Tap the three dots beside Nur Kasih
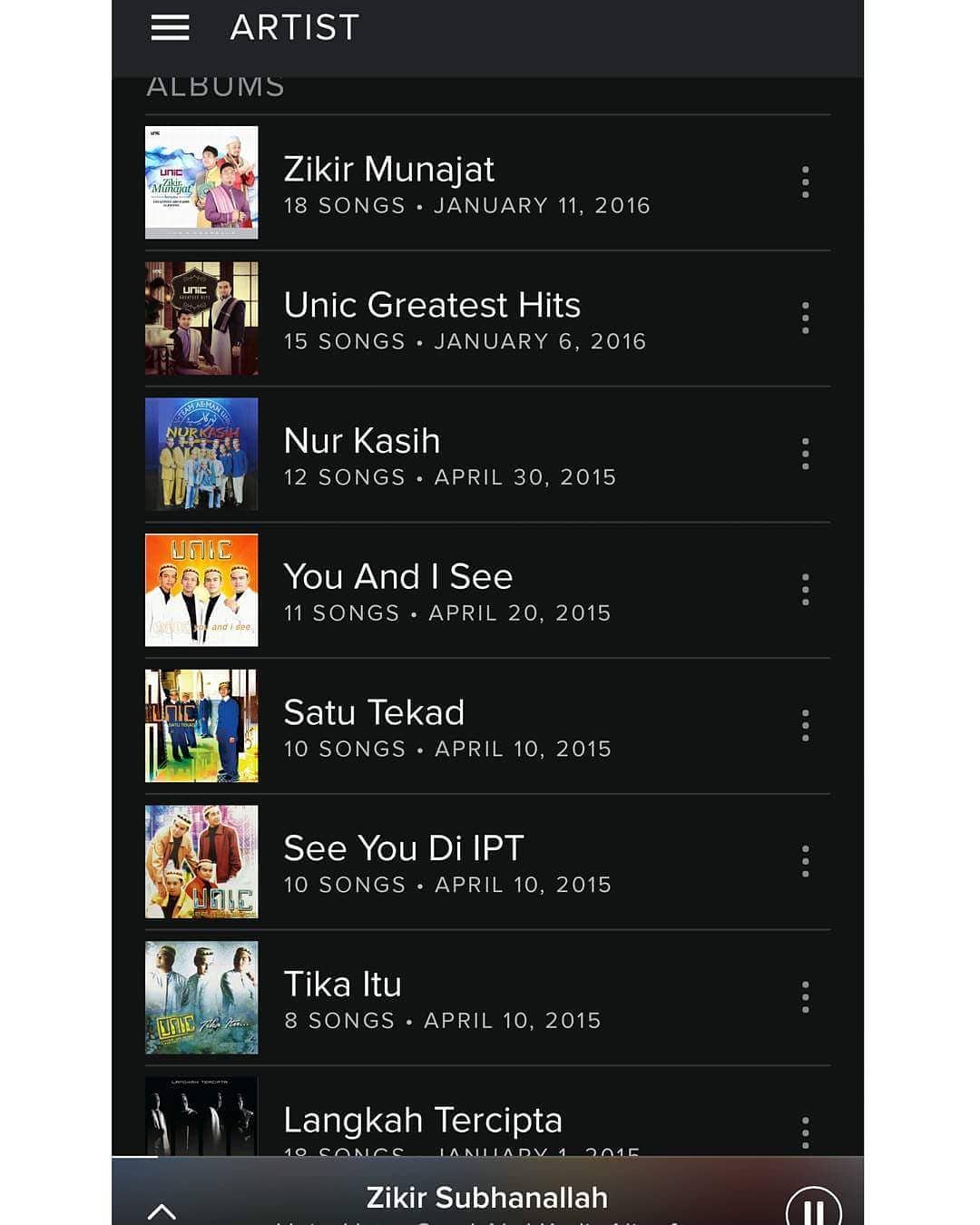The height and width of the screenshot is (1225, 980). [x=805, y=454]
